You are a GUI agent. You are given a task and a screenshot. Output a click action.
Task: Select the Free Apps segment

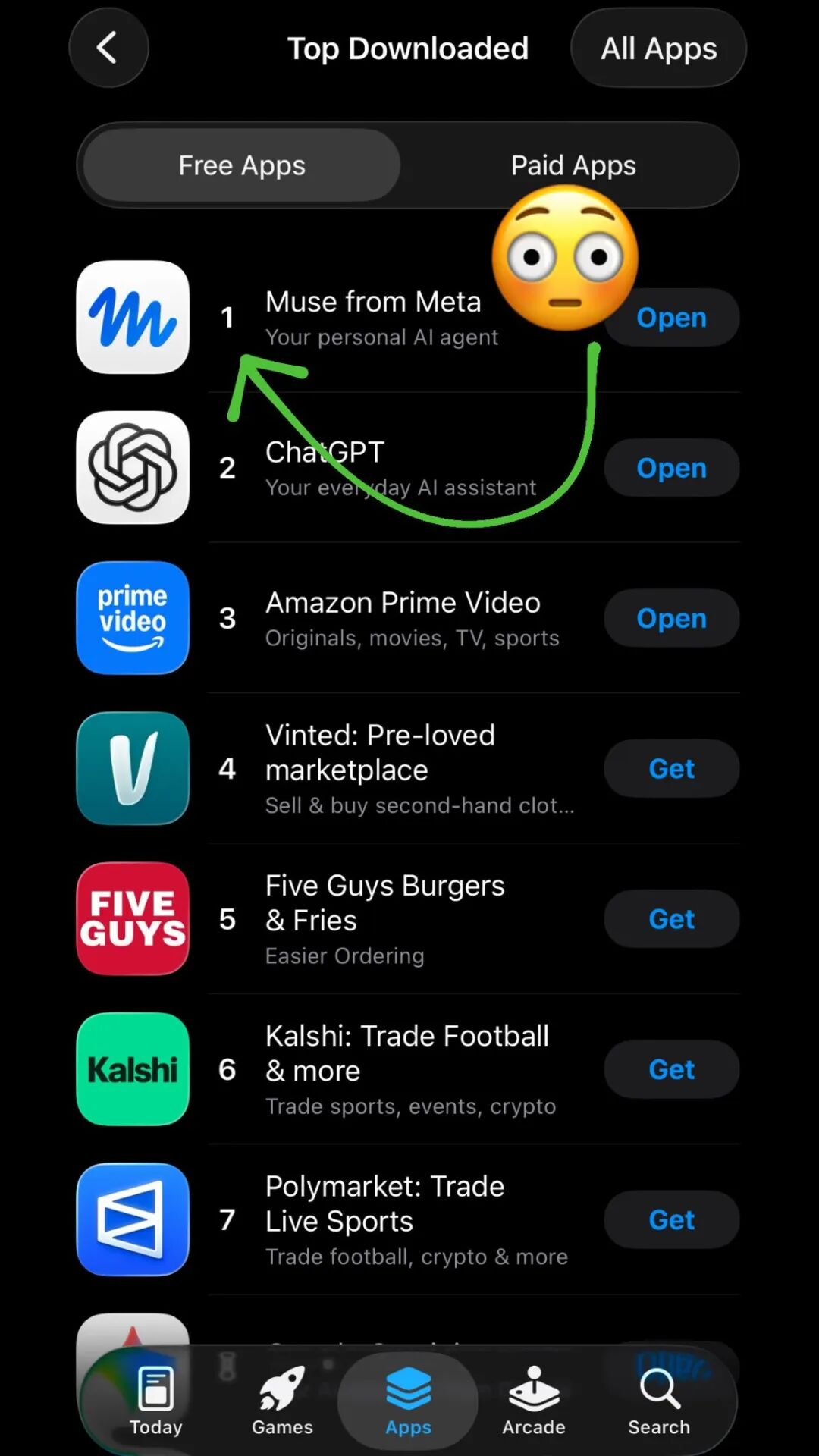click(242, 165)
